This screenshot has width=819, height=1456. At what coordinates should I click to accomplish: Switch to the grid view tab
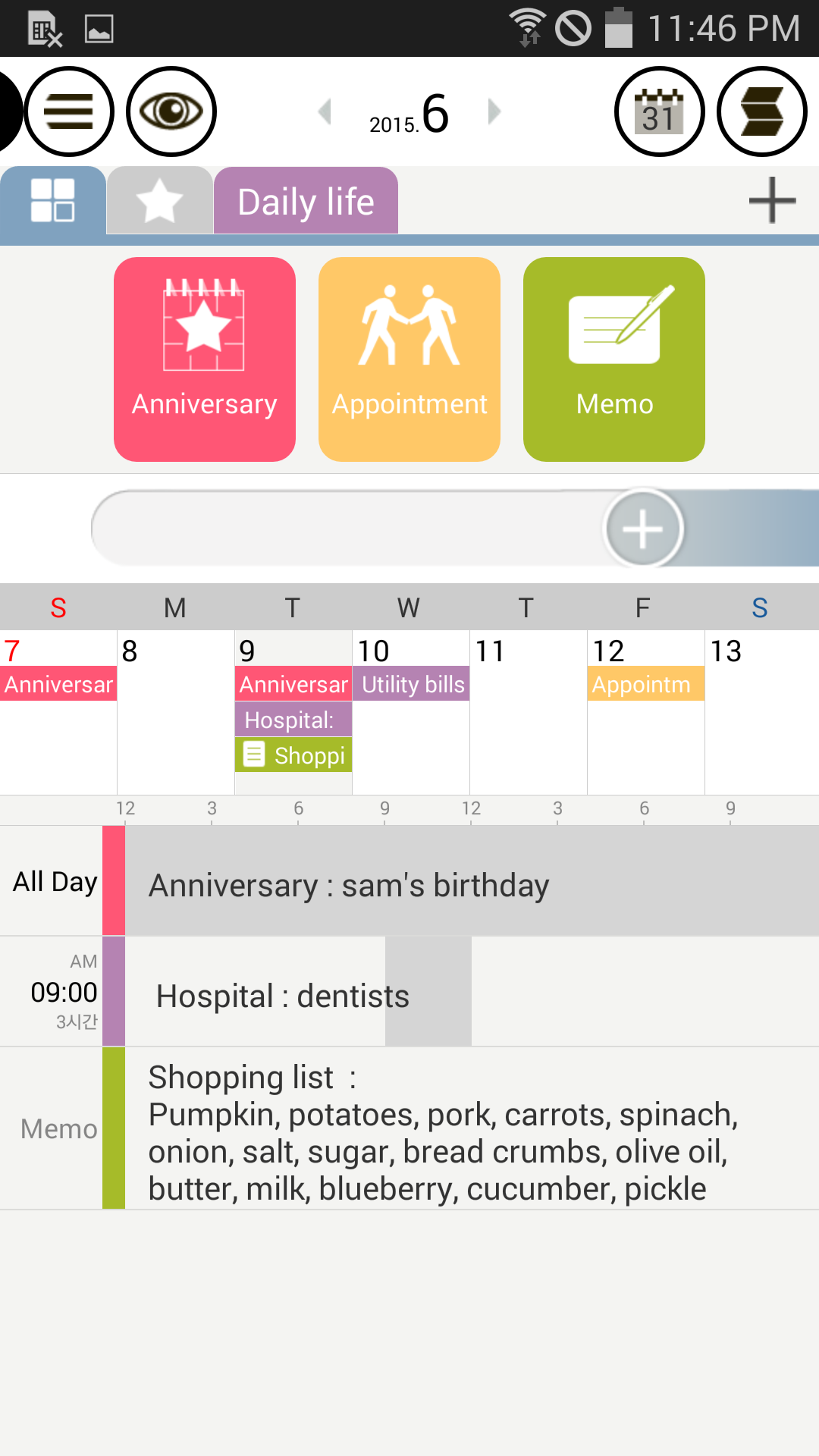tap(52, 200)
